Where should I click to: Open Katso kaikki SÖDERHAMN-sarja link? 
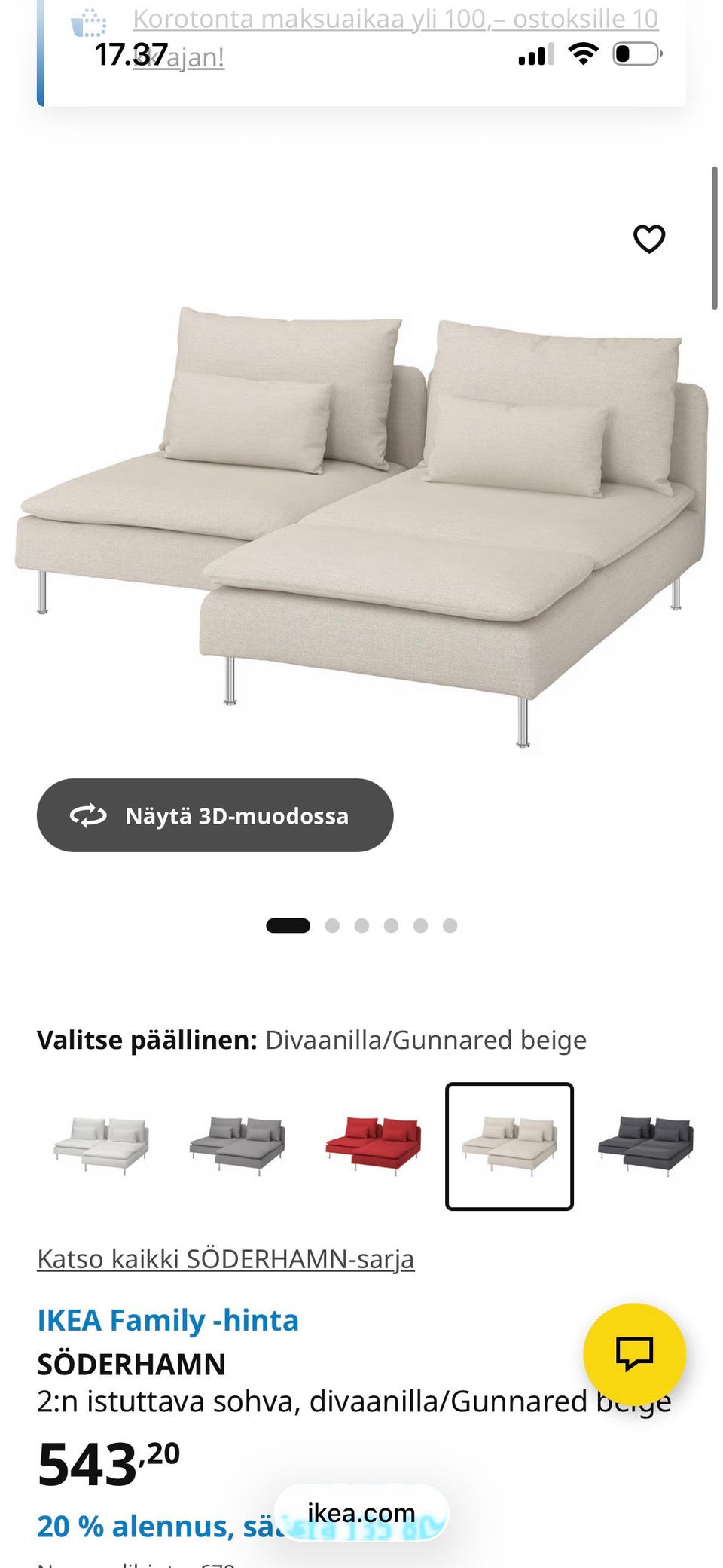(x=225, y=1259)
